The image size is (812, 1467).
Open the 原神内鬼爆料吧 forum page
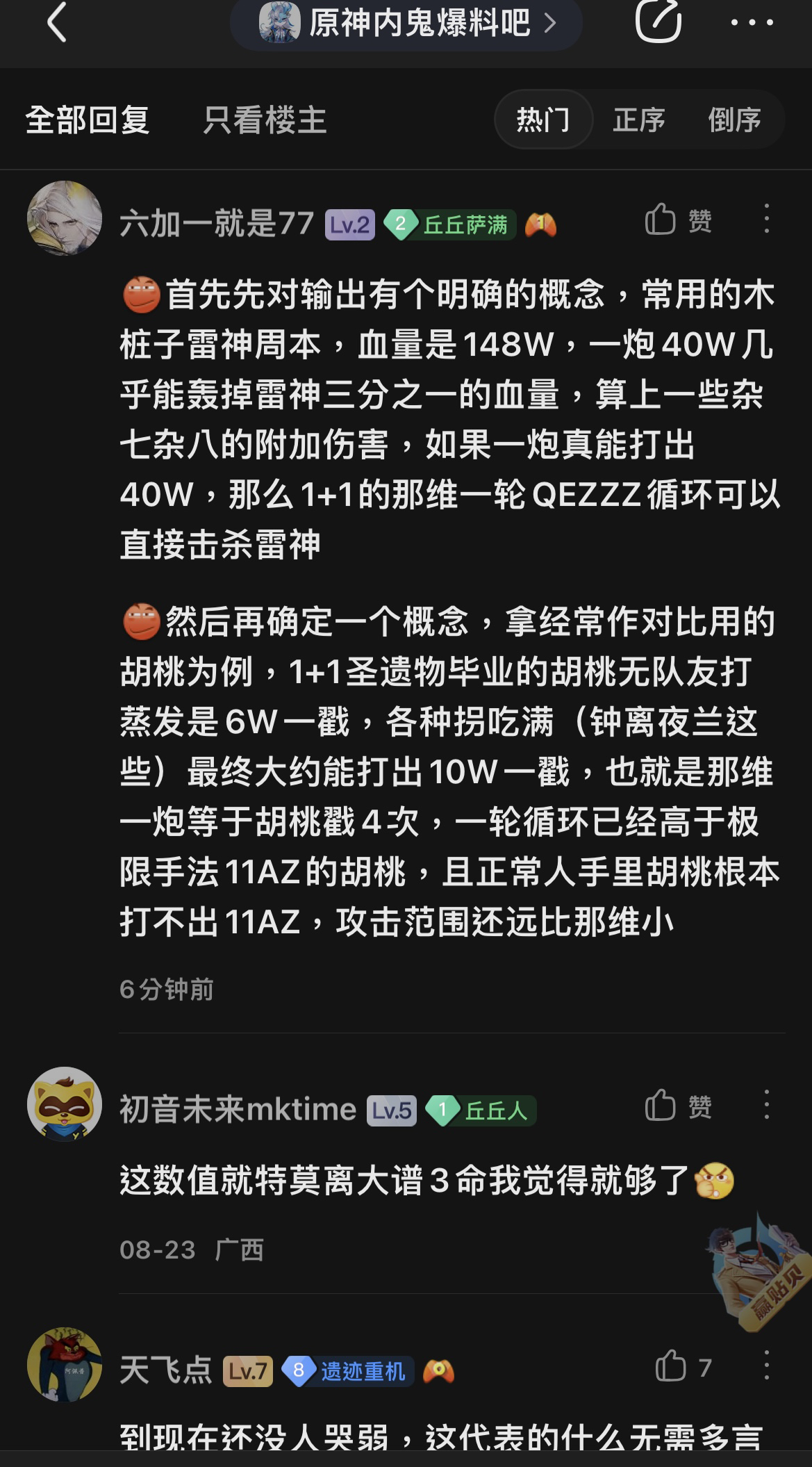pyautogui.click(x=406, y=24)
